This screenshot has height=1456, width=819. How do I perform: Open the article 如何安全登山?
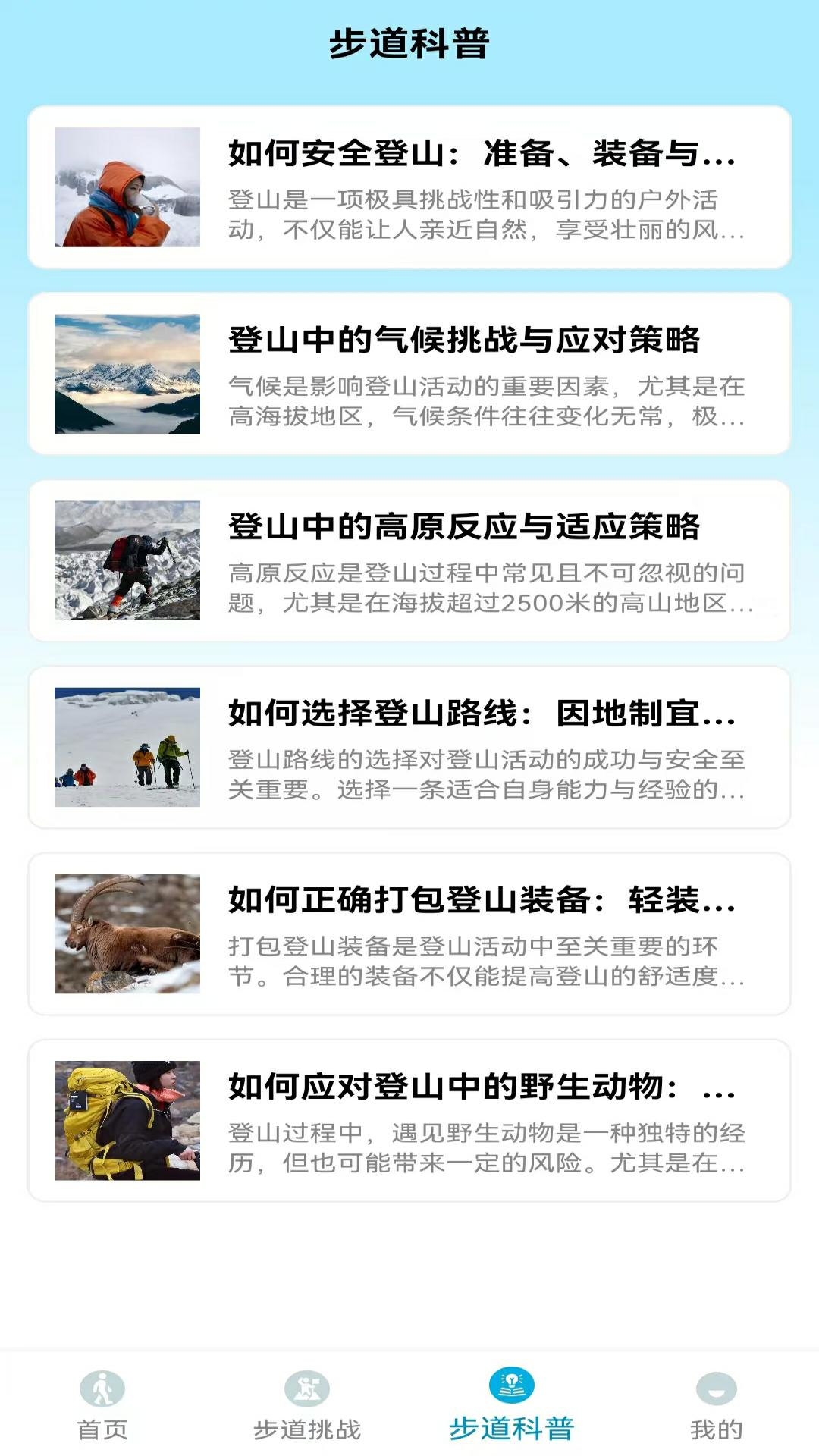(x=409, y=187)
